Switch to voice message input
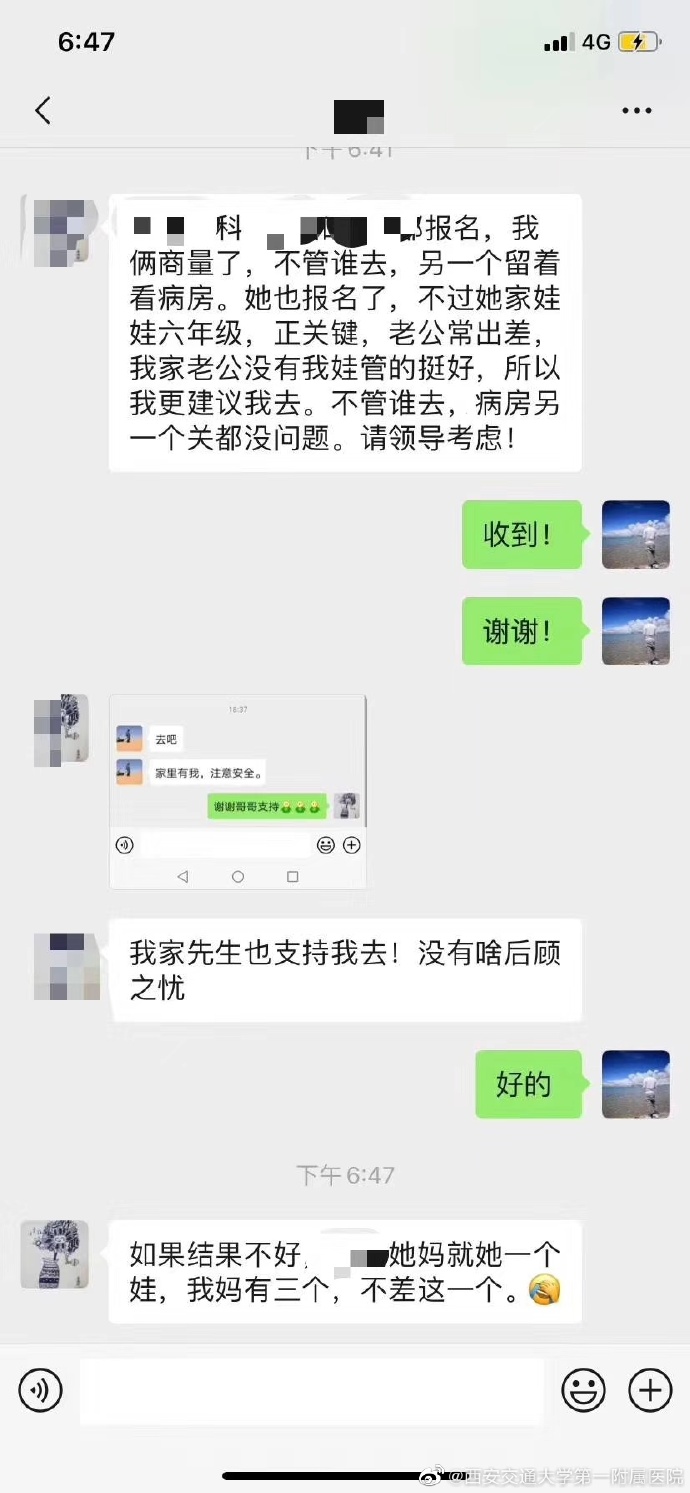This screenshot has width=690, height=1493. [40, 1390]
